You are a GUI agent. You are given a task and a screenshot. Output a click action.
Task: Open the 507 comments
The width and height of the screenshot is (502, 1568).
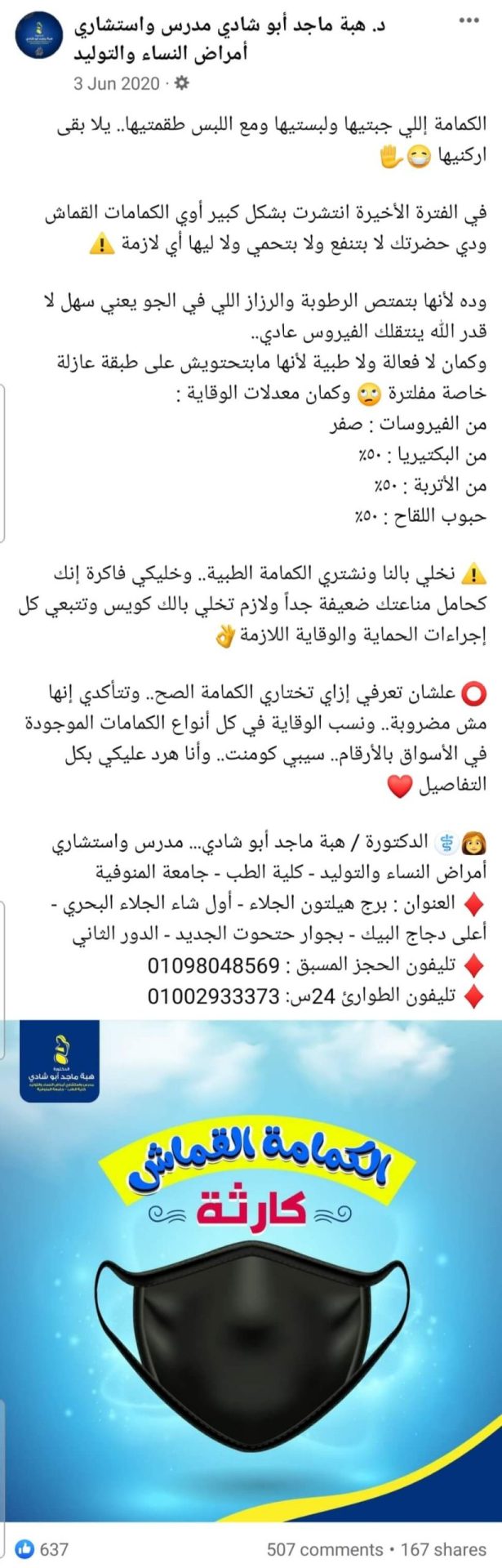324,1549
